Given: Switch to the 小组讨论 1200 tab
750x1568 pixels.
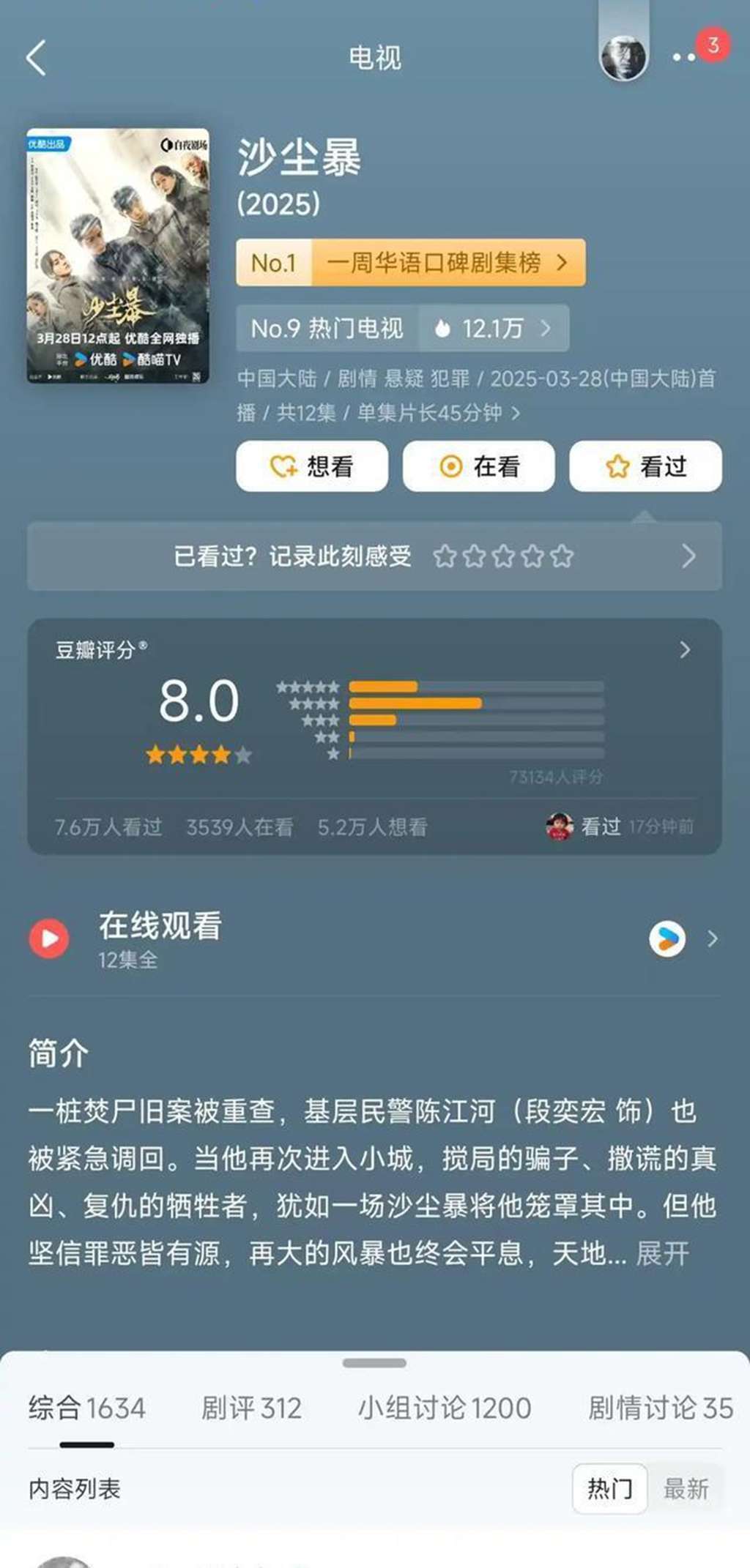Looking at the screenshot, I should pos(444,1408).
